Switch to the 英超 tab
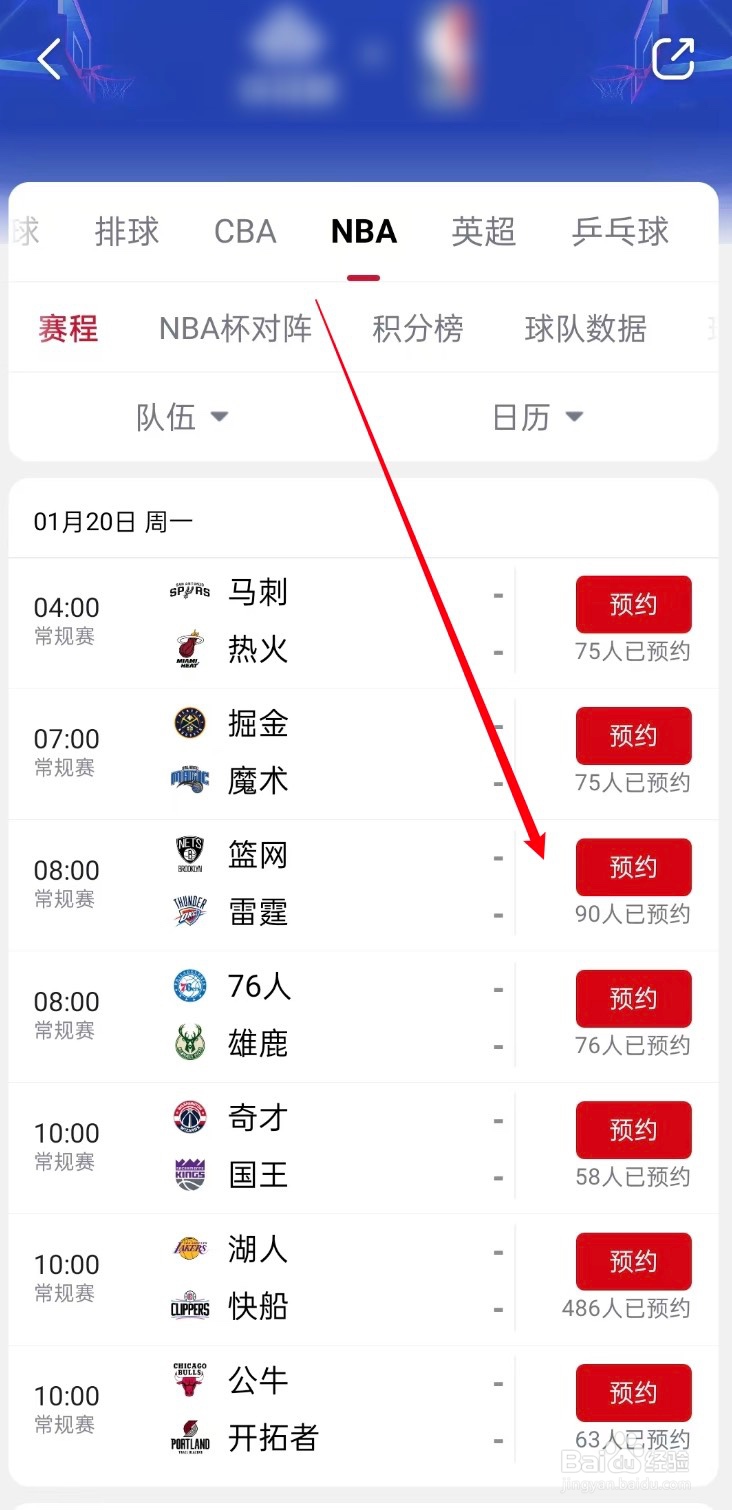Image resolution: width=732 pixels, height=1510 pixels. click(x=483, y=231)
